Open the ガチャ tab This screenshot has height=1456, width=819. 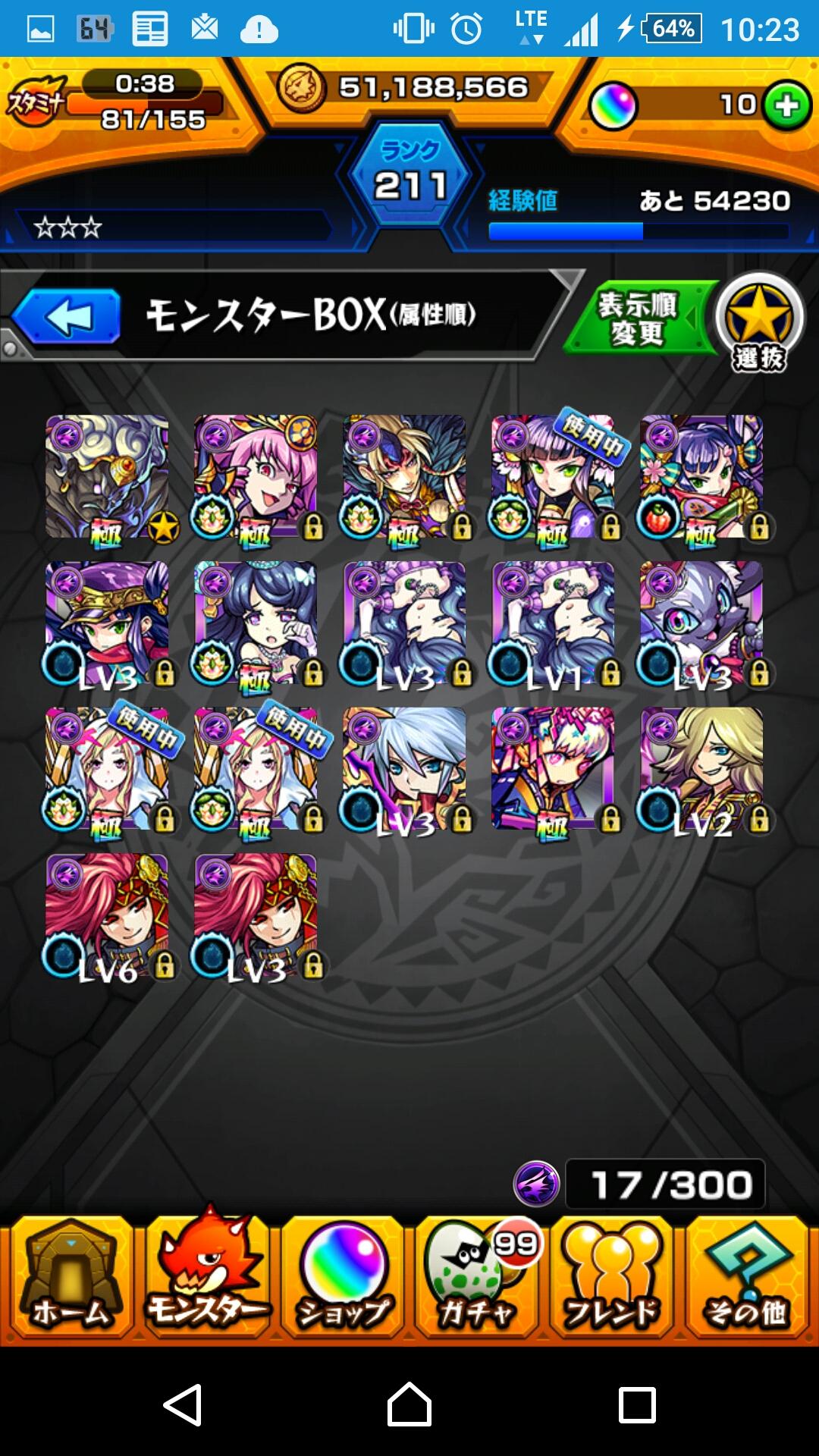pyautogui.click(x=478, y=1279)
